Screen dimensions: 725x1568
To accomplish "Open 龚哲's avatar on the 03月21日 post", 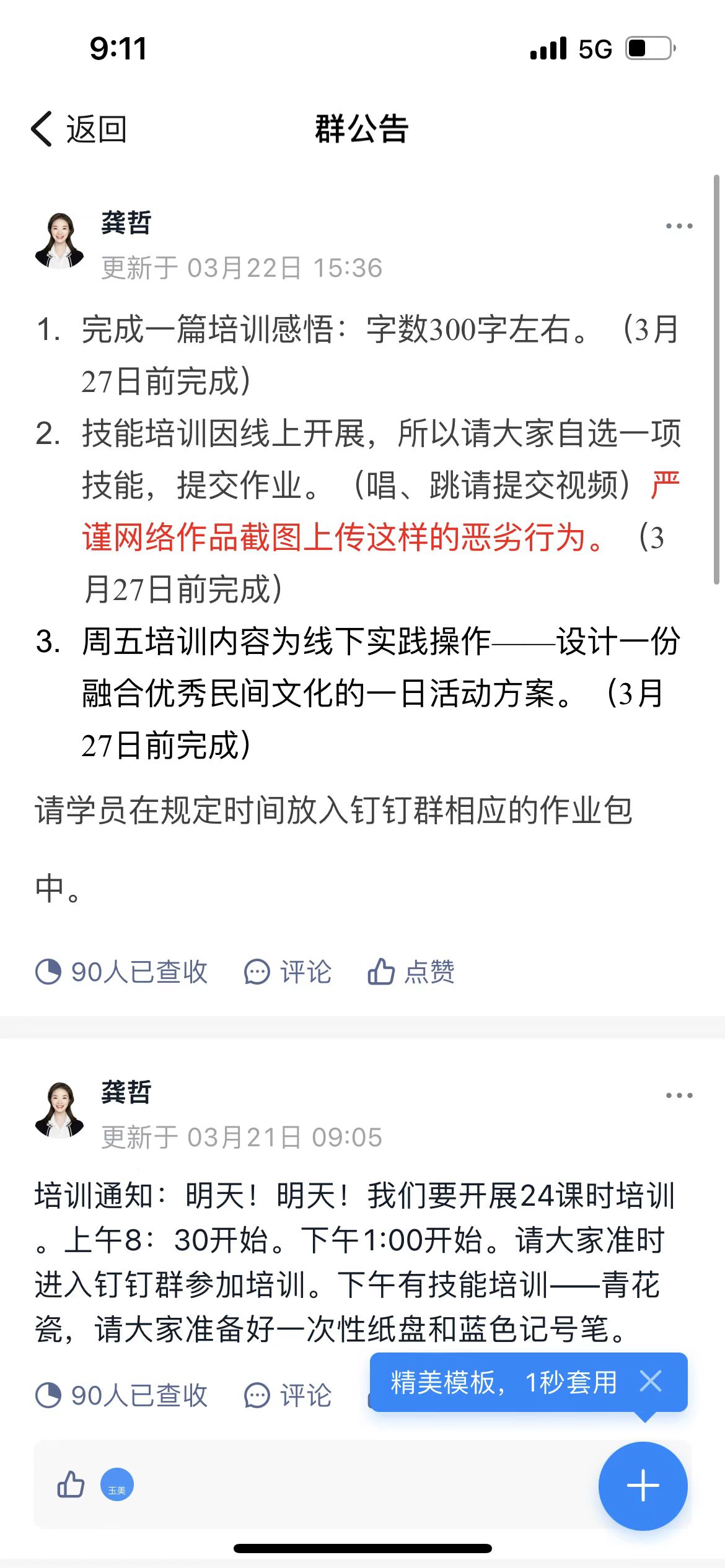I will pos(59,1110).
